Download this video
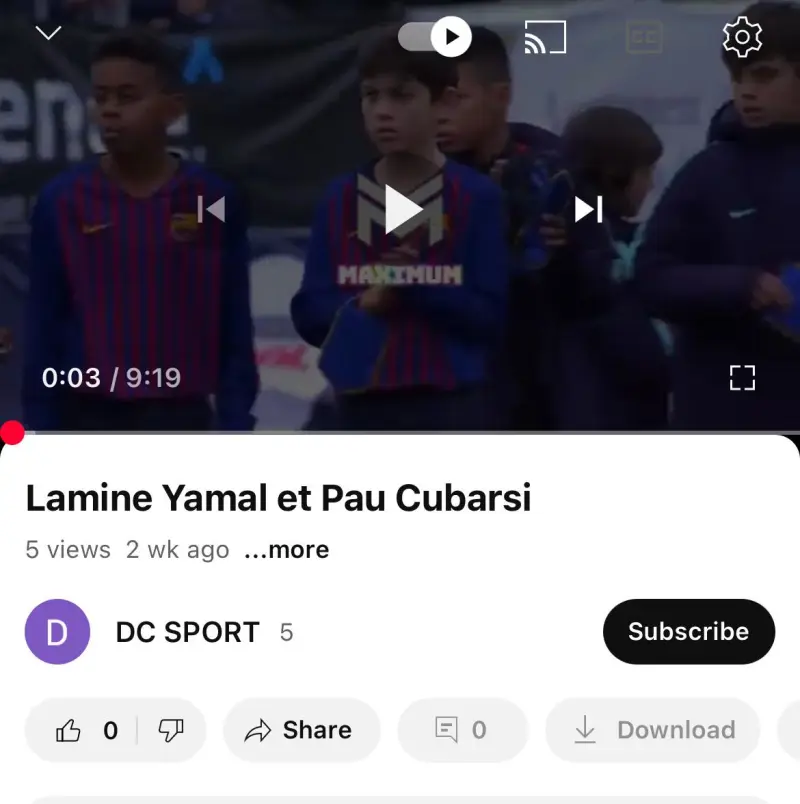Viewport: 800px width, 804px height. [654, 731]
